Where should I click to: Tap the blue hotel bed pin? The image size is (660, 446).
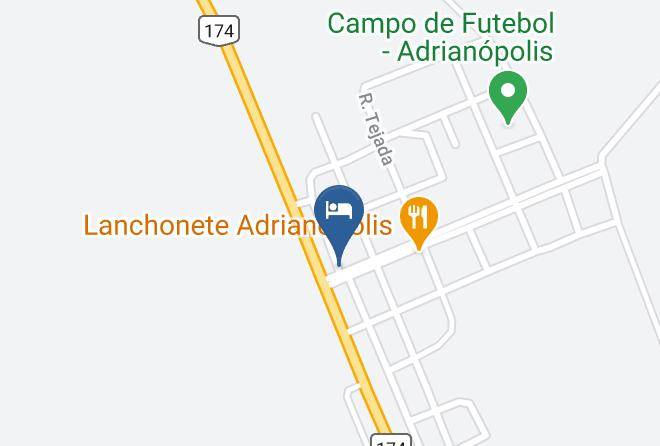coord(339,213)
